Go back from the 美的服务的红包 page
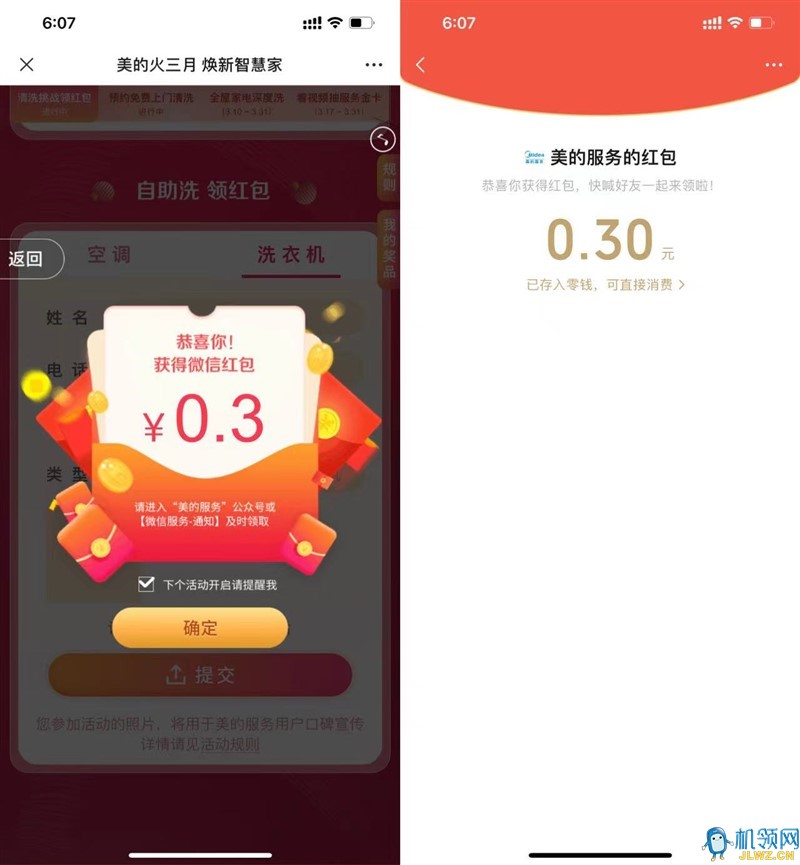Image resolution: width=800 pixels, height=865 pixels. (x=420, y=65)
